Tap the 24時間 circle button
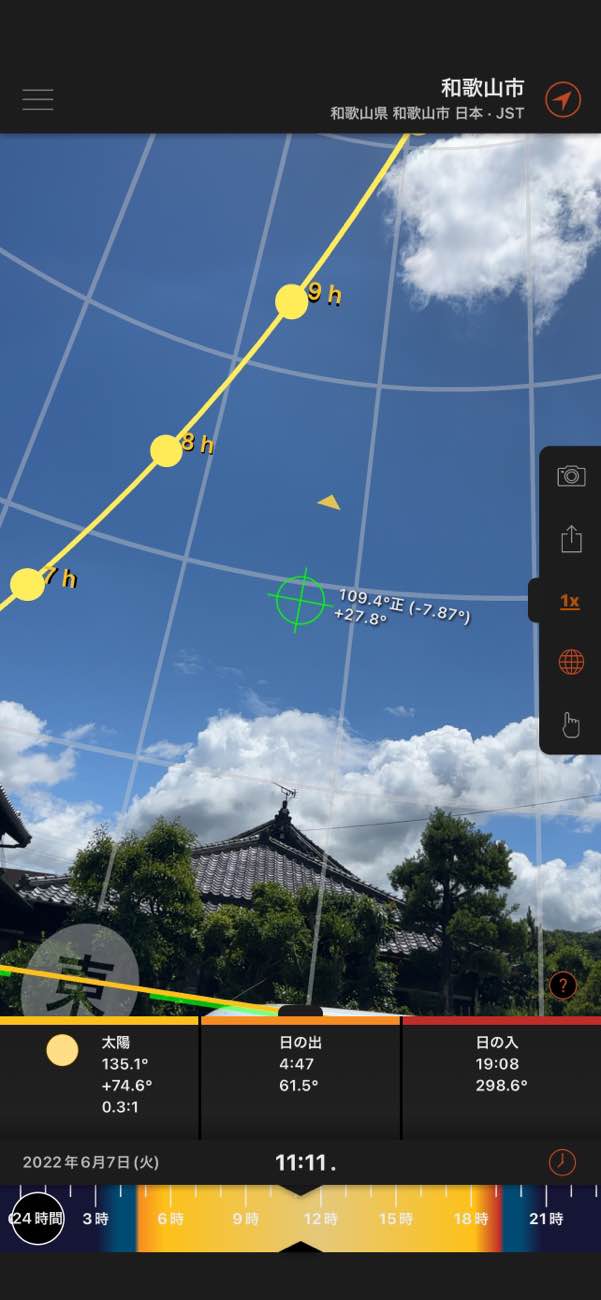Viewport: 601px width, 1300px height. (x=37, y=1219)
